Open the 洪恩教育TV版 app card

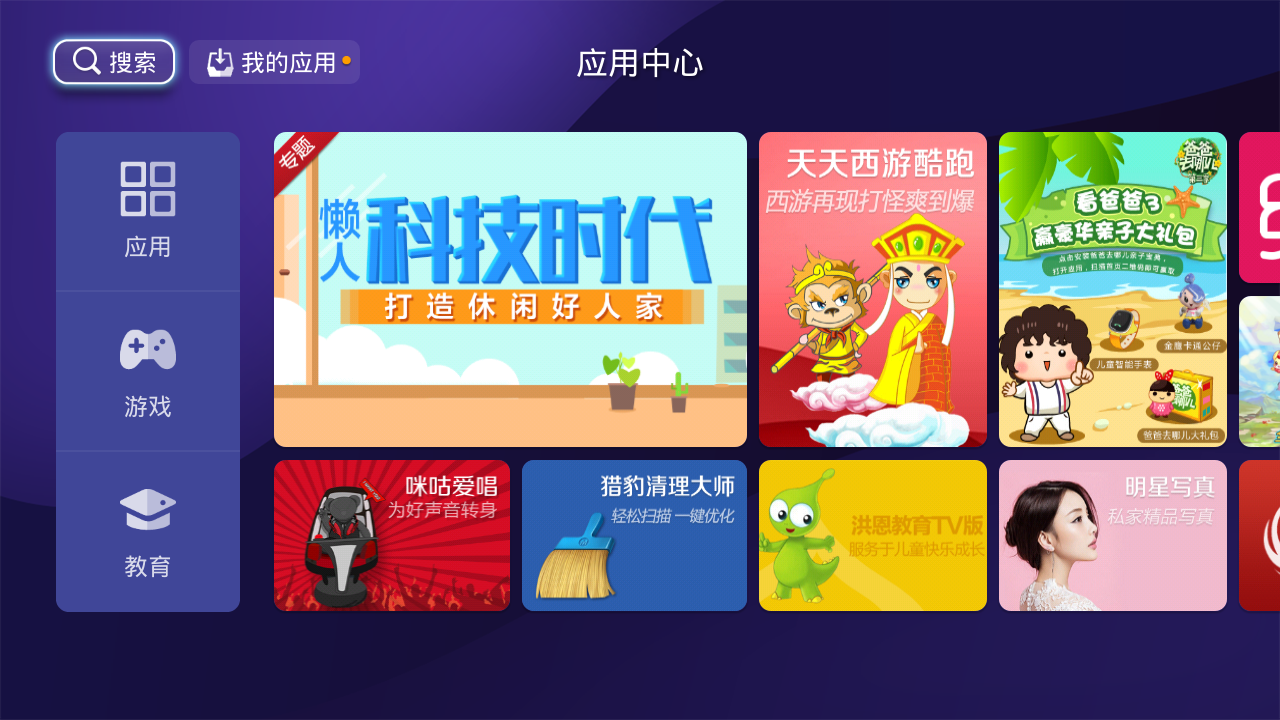point(872,536)
